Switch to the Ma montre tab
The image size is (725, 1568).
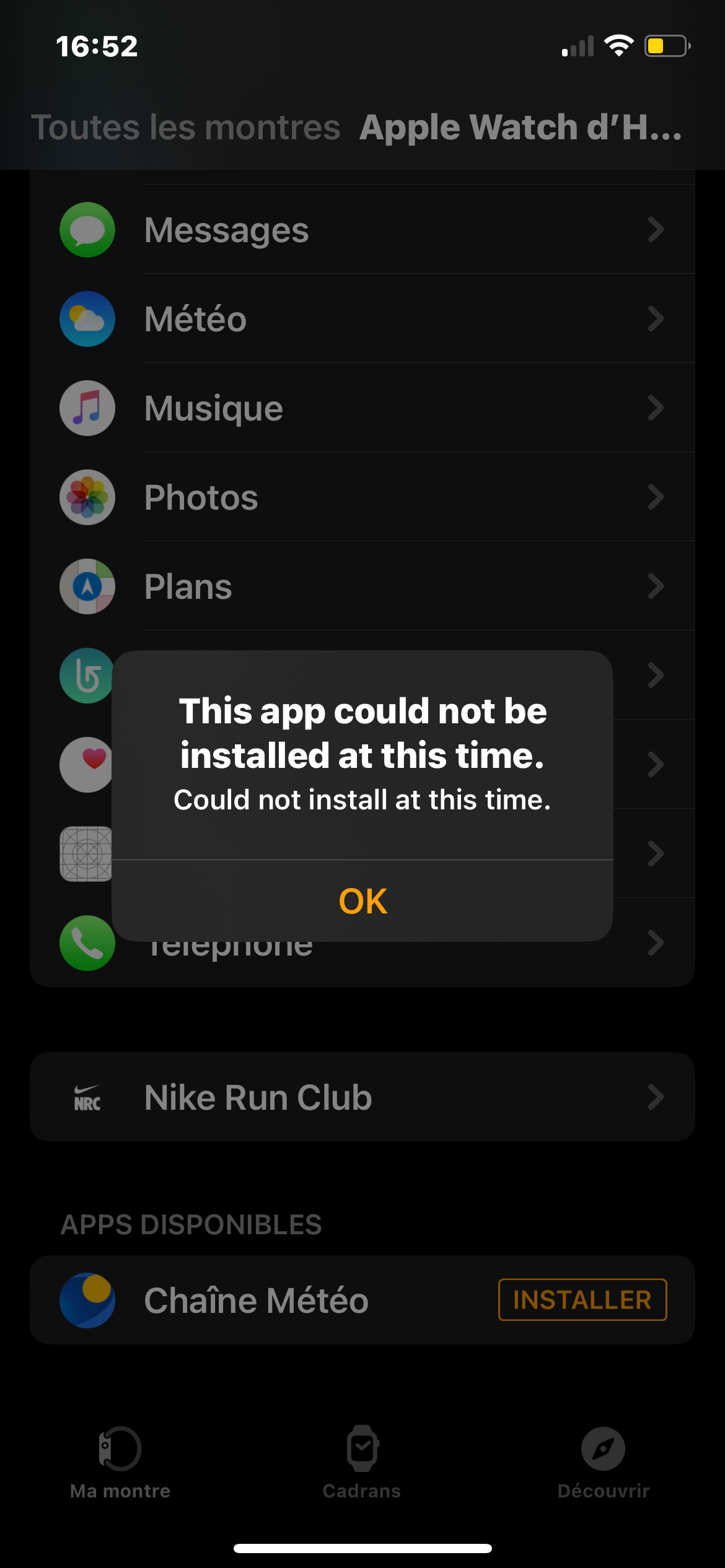(120, 1463)
